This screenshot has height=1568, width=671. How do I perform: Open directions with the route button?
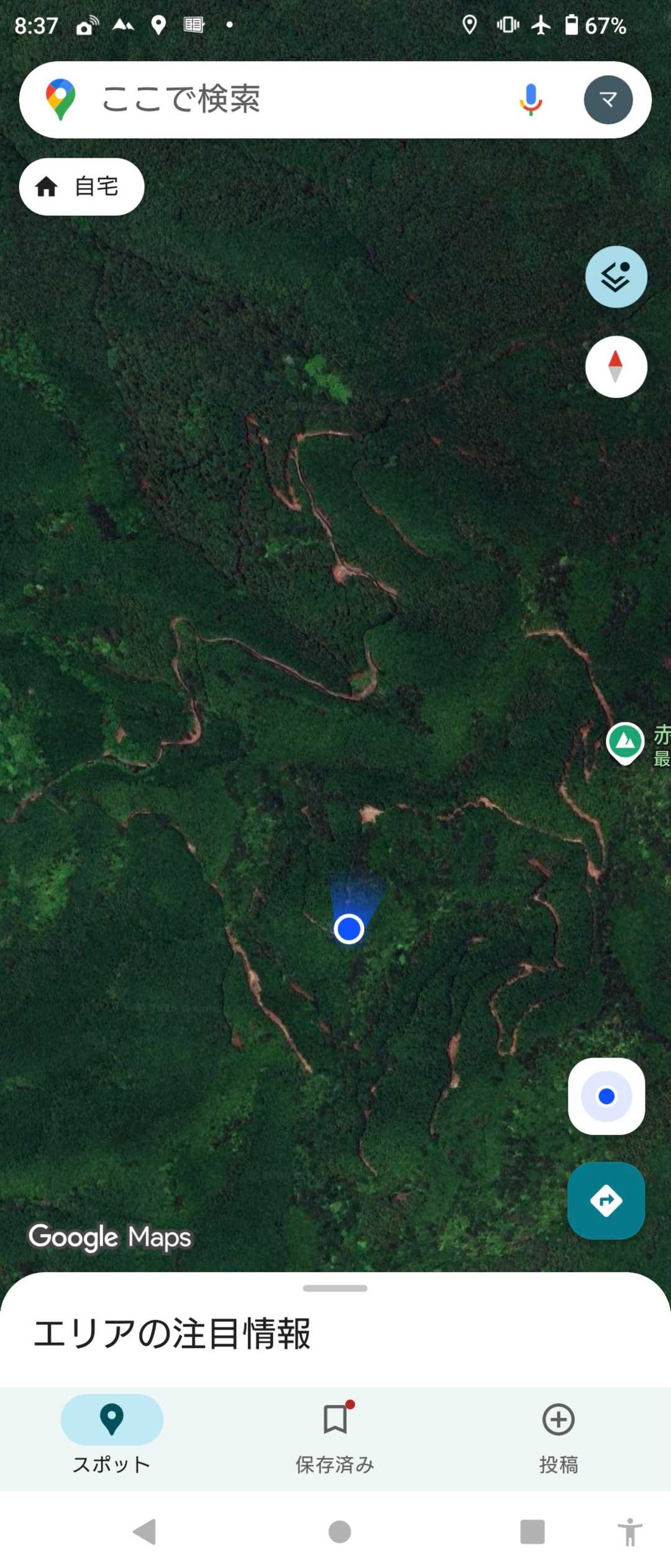point(606,1201)
